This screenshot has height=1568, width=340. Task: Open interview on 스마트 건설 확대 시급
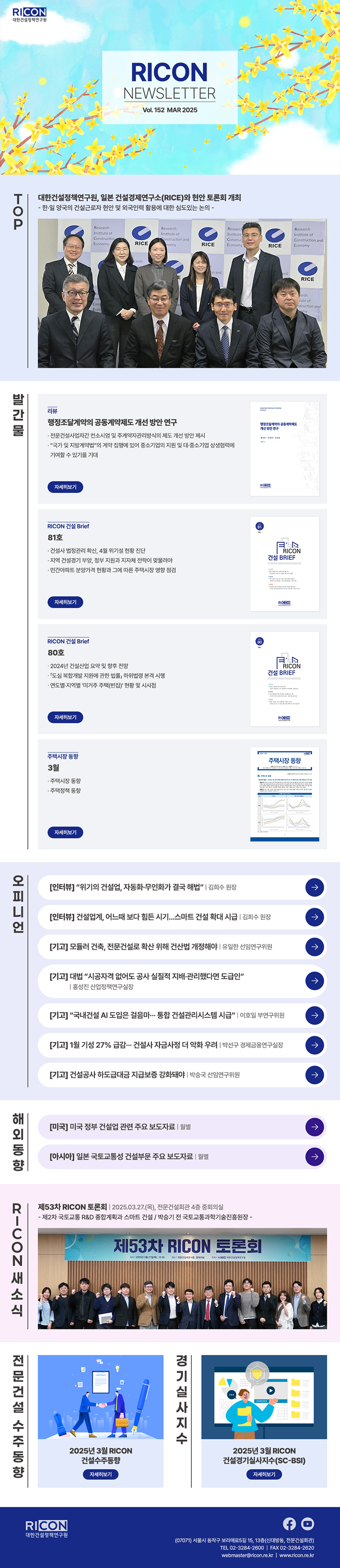[x=314, y=917]
